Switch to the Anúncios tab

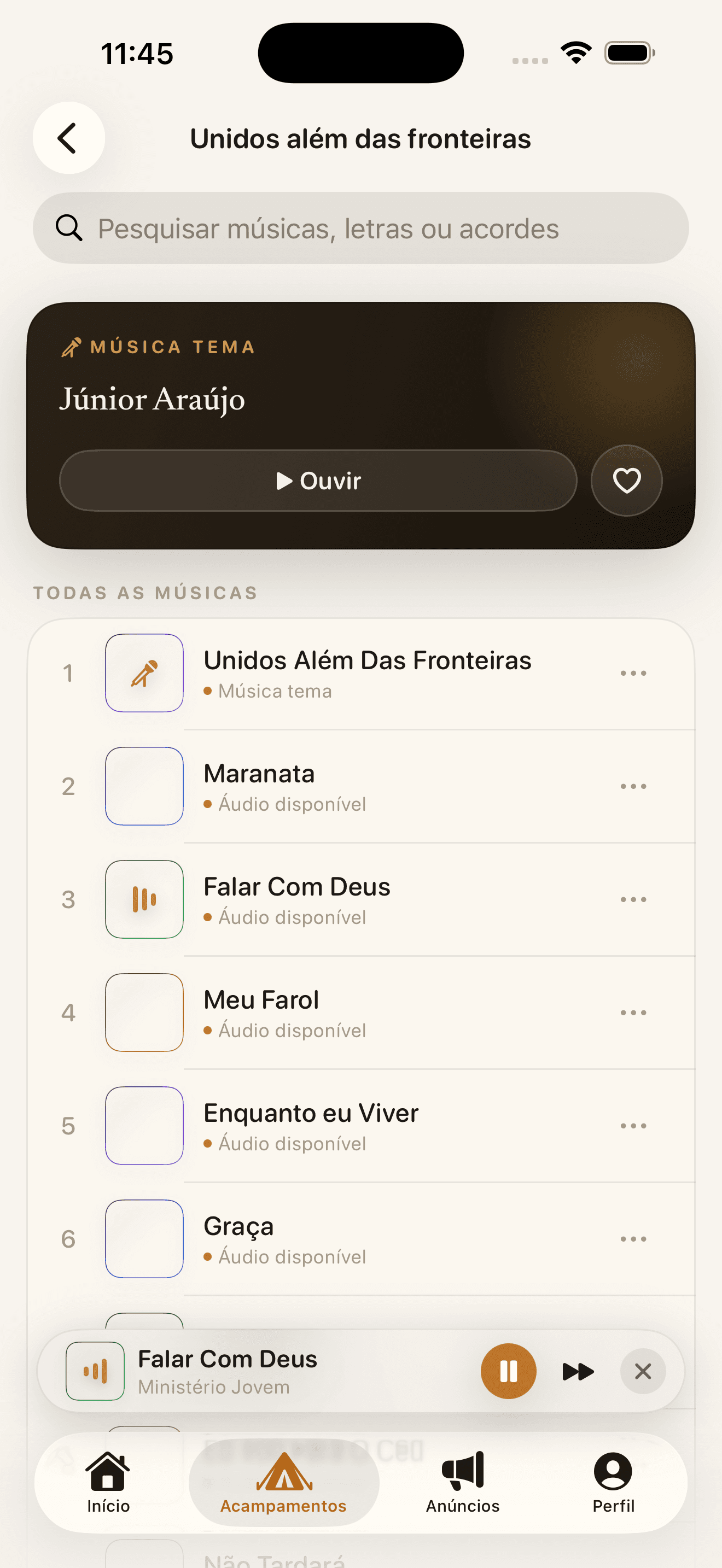[x=463, y=1483]
